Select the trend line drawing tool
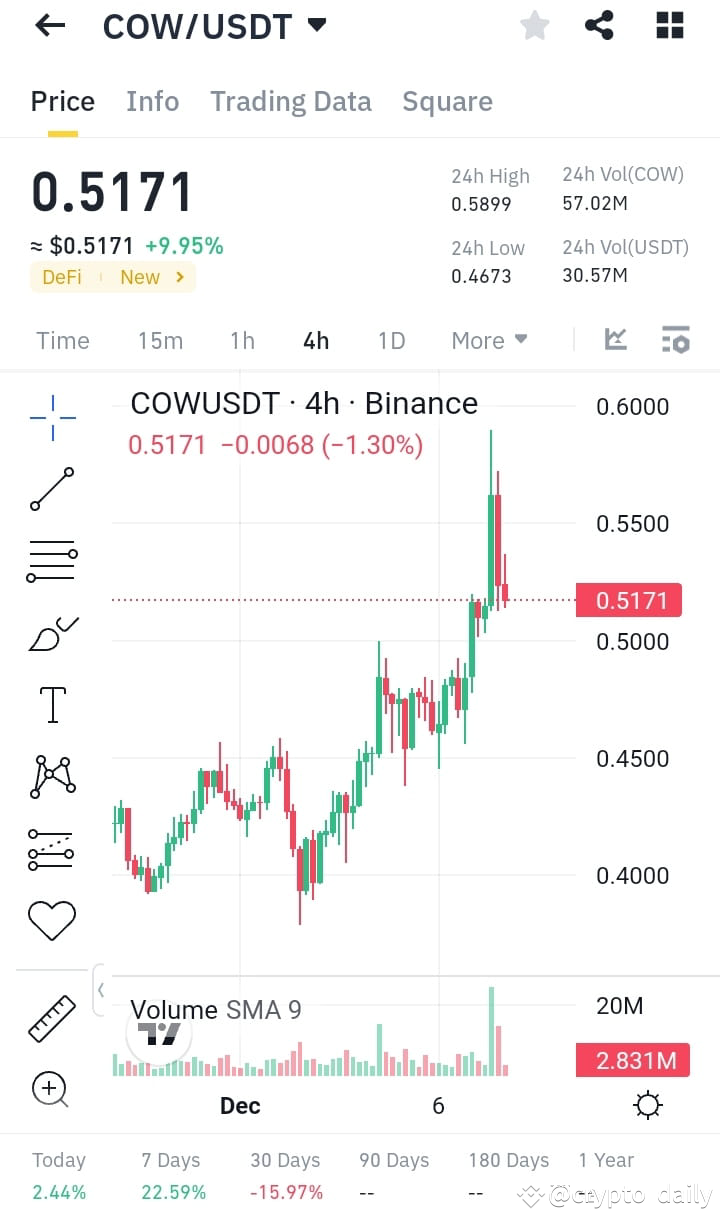 point(51,489)
